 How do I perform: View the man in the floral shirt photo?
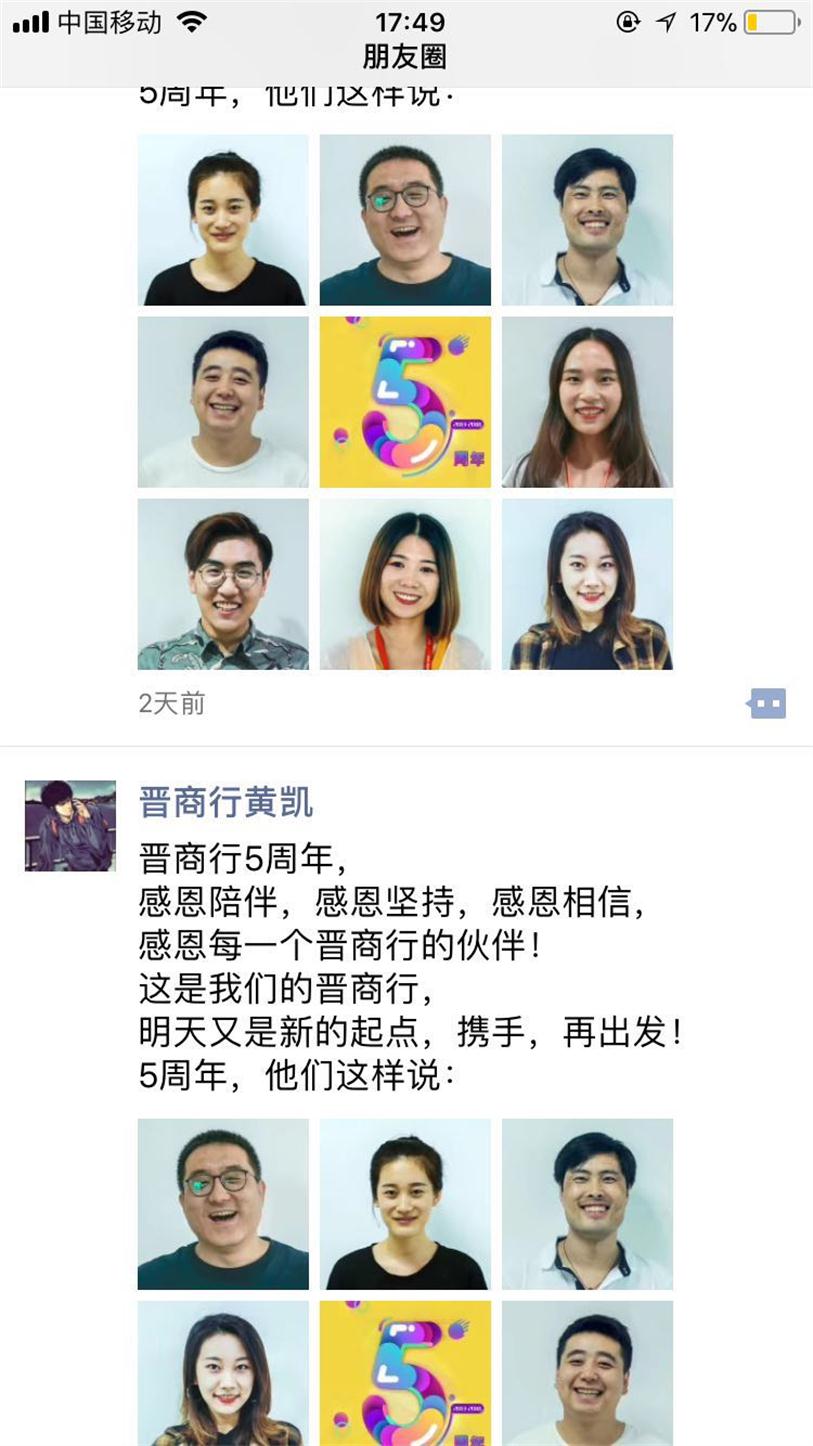click(223, 584)
